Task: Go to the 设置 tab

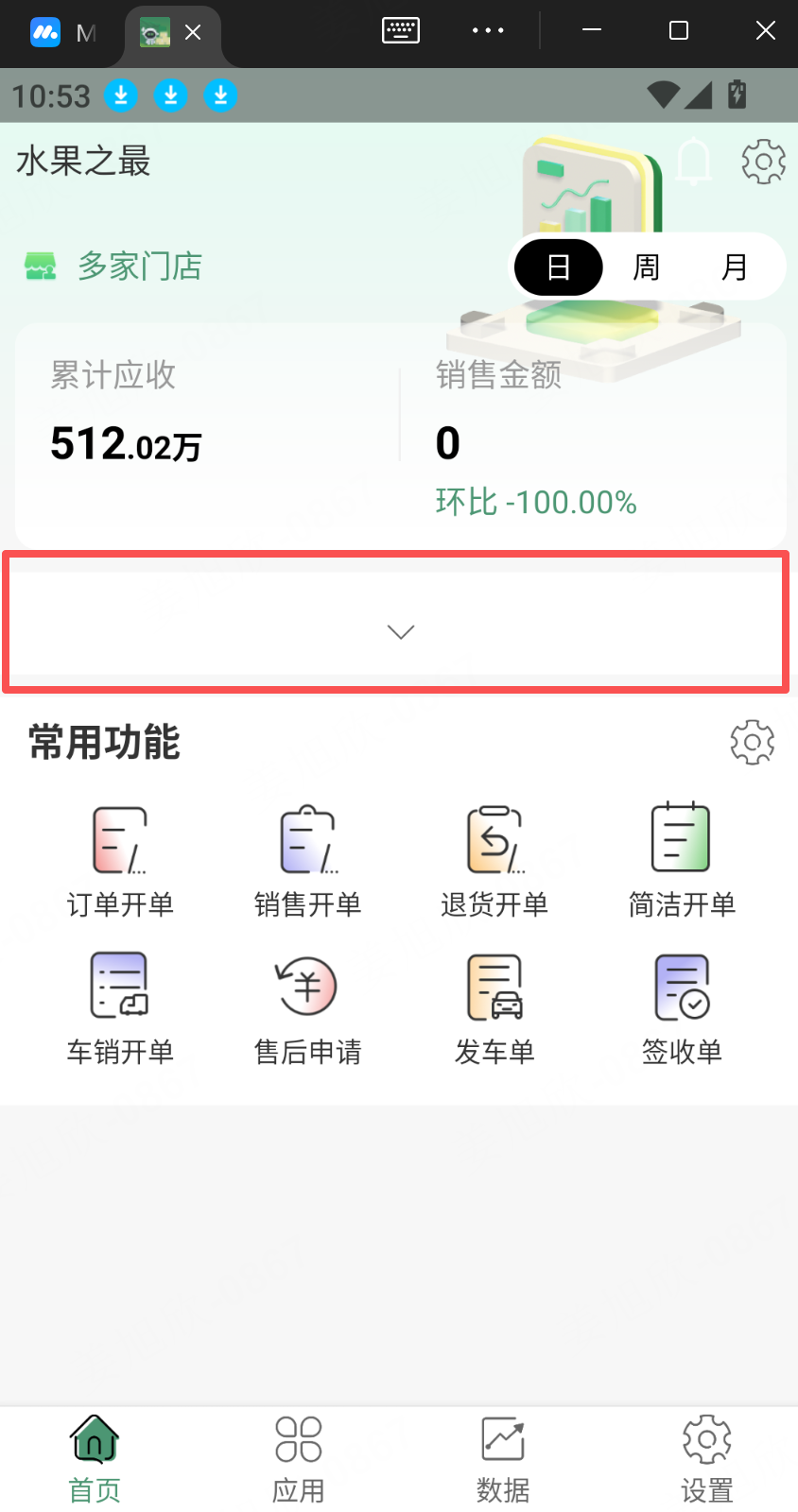Action: [x=707, y=1459]
